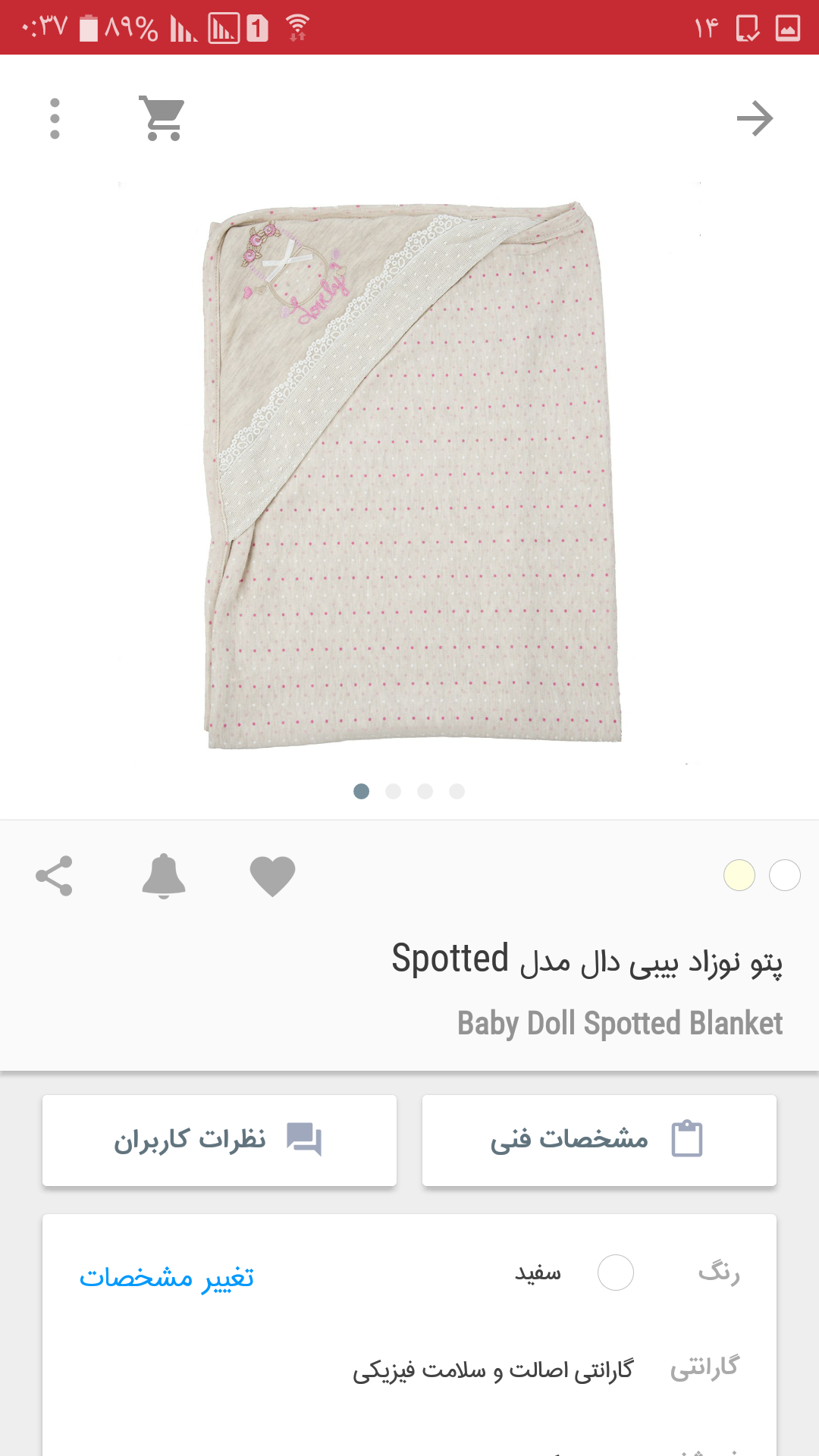Open the shopping cart
Viewport: 819px width, 1456px height.
162,119
